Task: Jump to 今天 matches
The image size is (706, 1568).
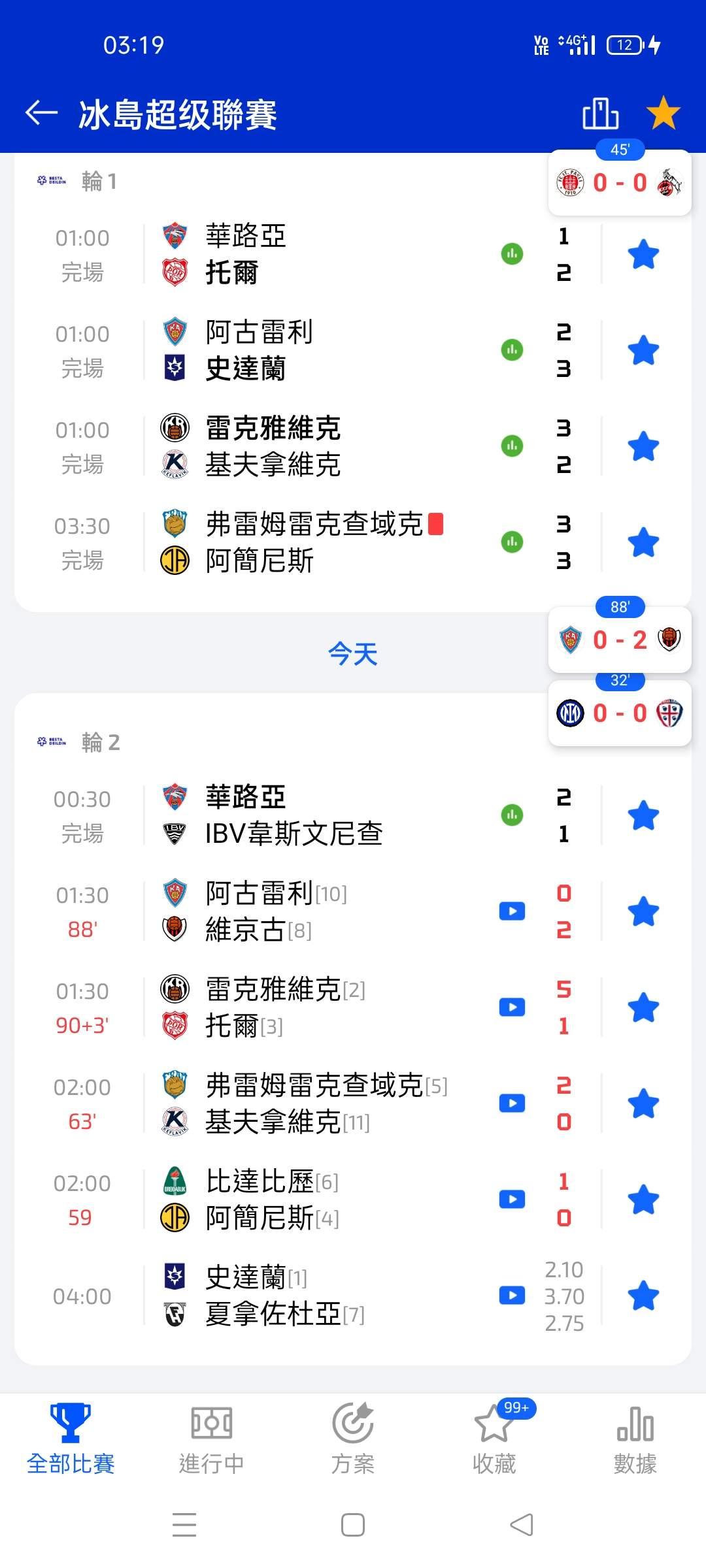Action: point(353,653)
